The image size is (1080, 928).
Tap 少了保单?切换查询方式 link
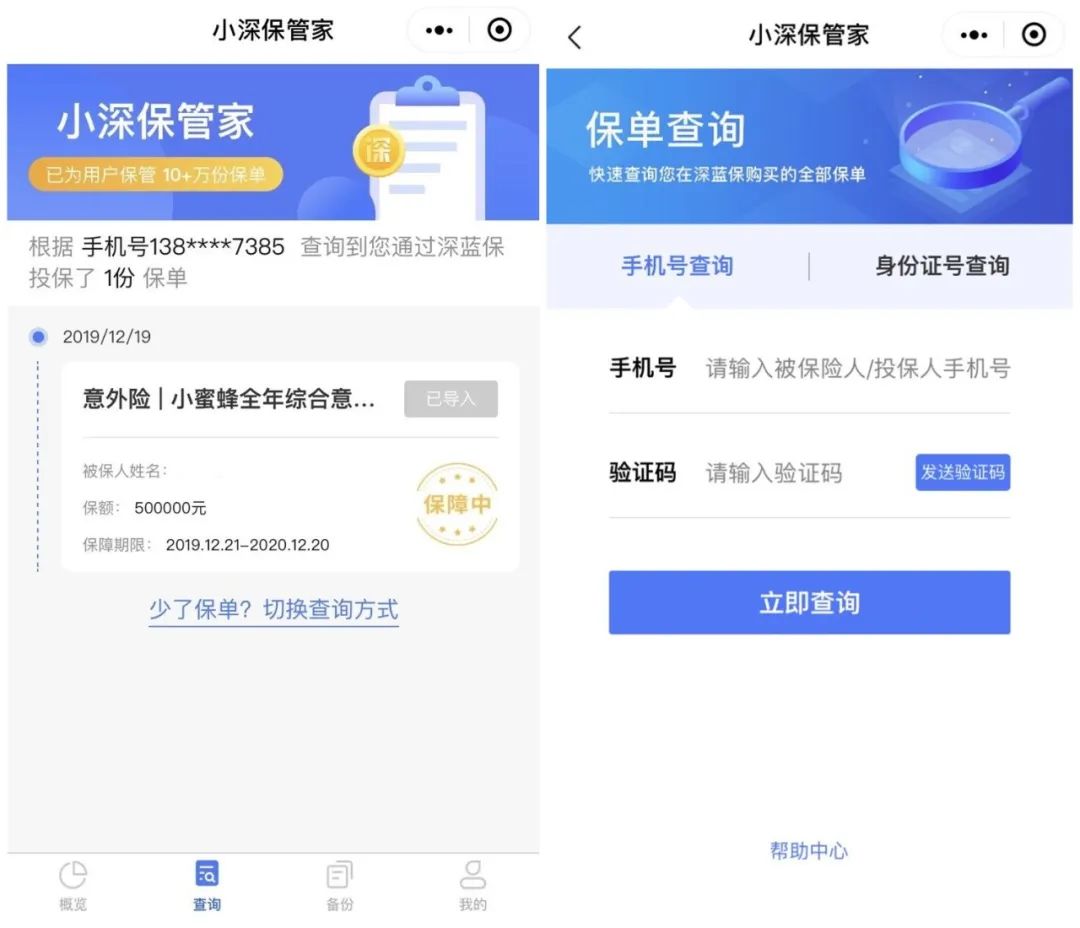point(274,609)
